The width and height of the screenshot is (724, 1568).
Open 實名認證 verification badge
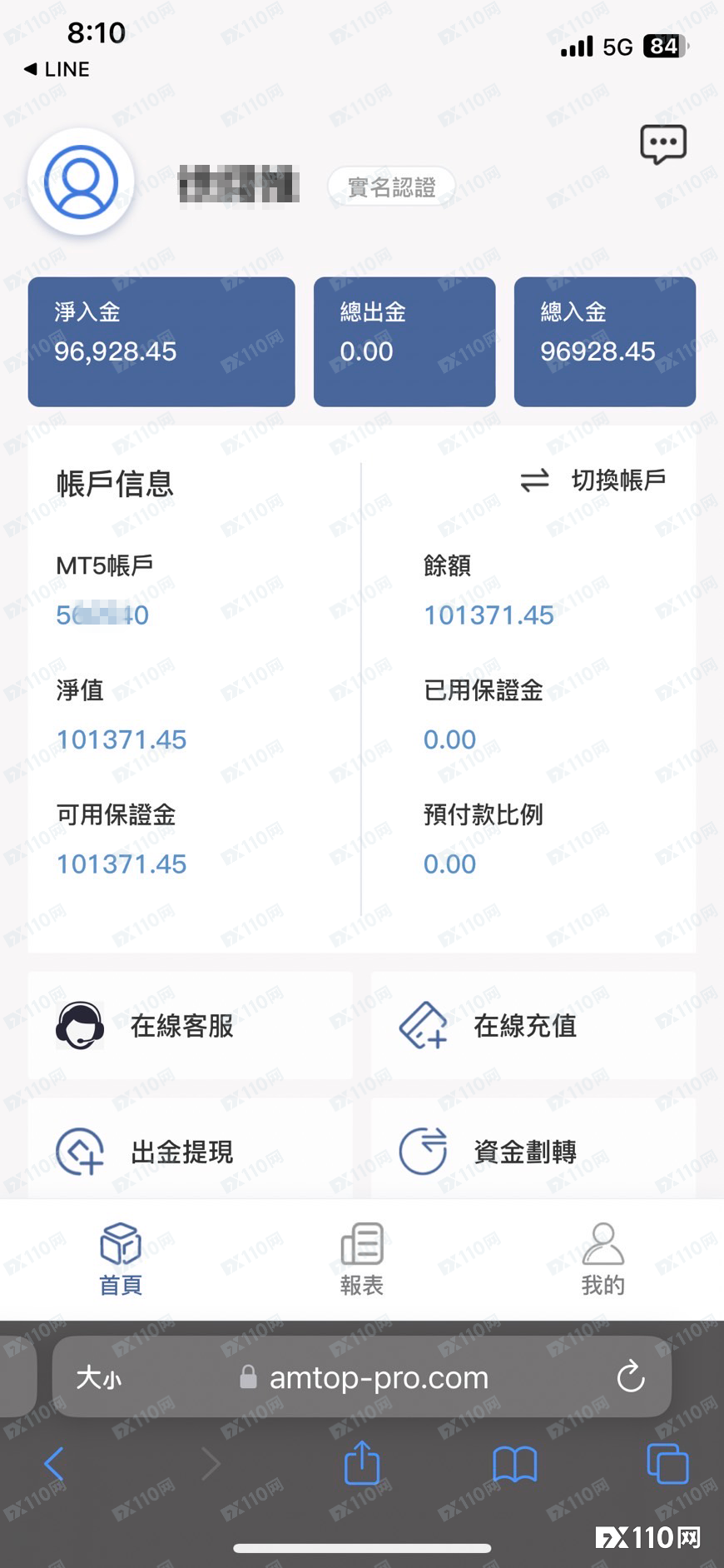tap(391, 187)
